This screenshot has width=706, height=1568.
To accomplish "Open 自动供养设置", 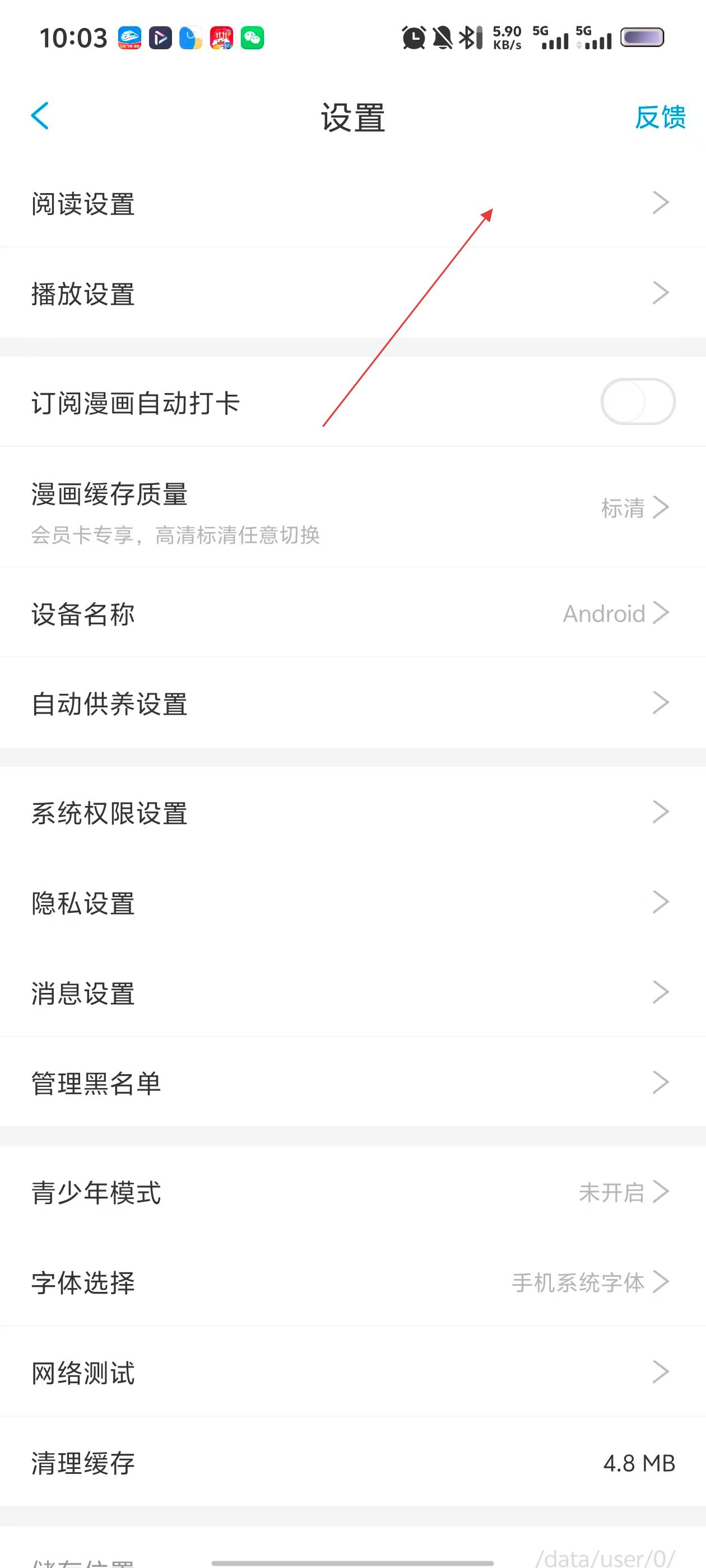I will 352,704.
